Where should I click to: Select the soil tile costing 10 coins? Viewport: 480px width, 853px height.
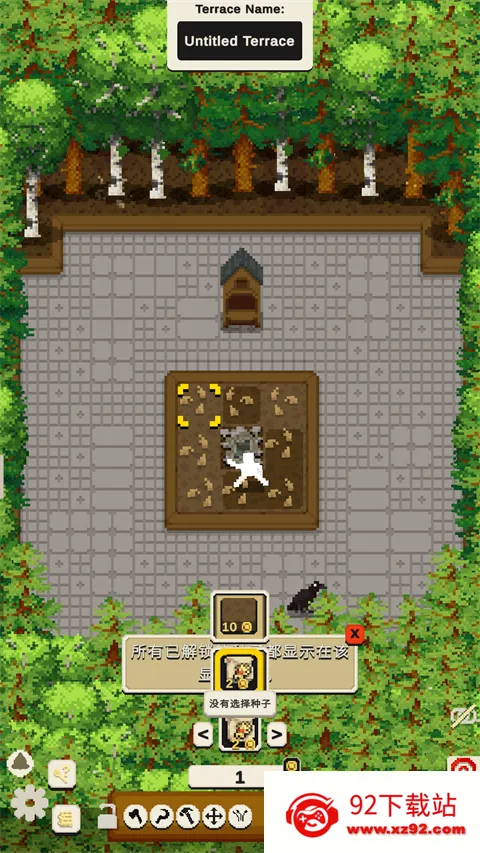[x=240, y=615]
